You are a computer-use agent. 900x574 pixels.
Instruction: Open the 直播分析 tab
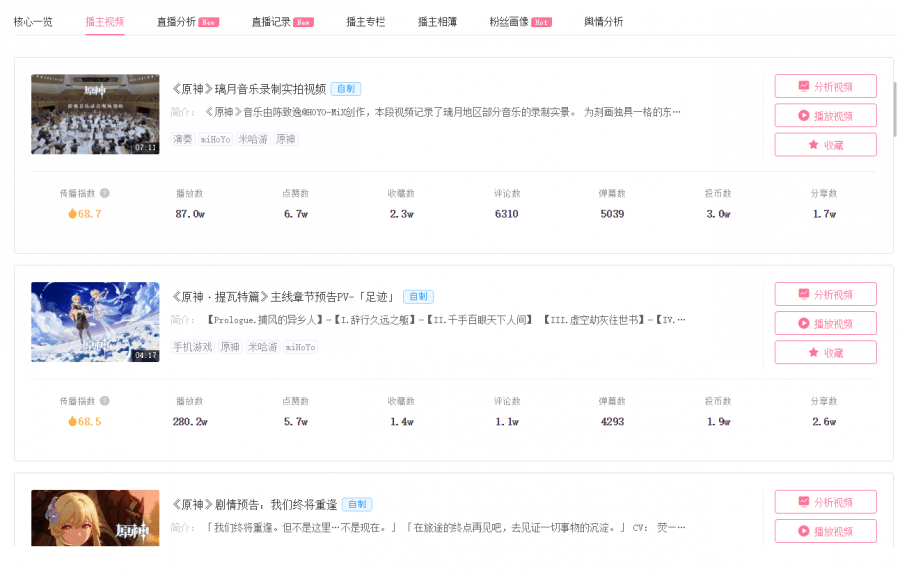pyautogui.click(x=176, y=21)
